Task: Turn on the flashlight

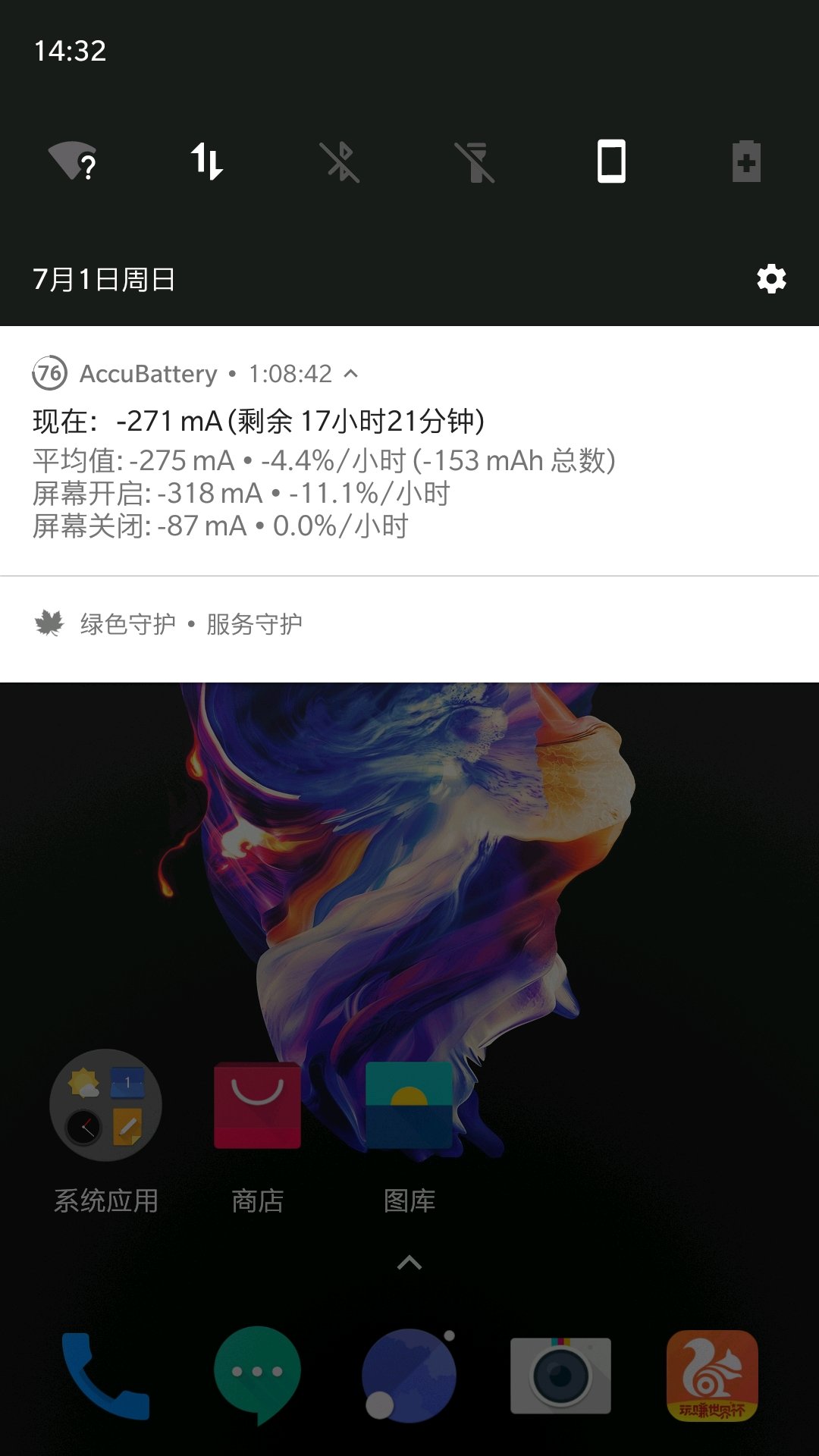Action: 475,162
